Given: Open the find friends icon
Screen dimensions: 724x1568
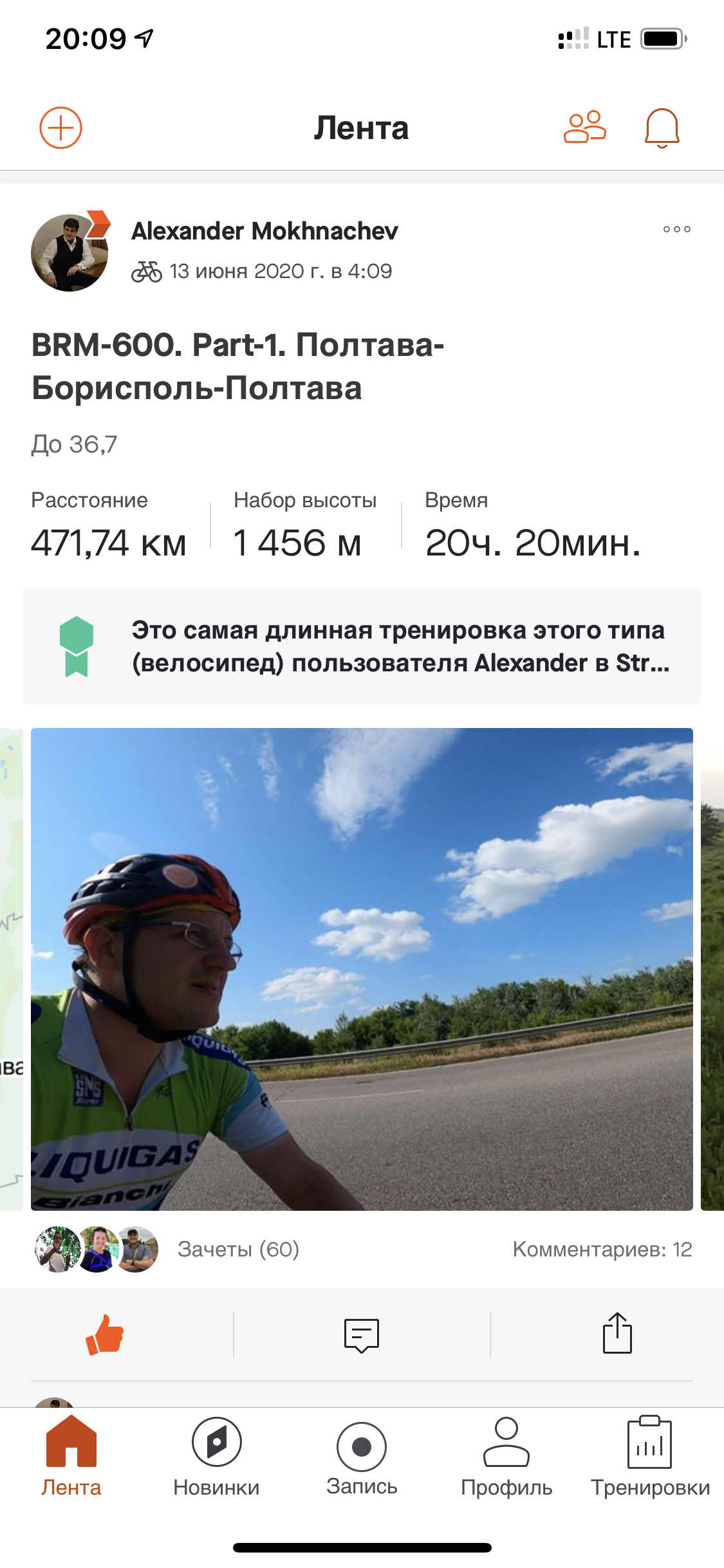Looking at the screenshot, I should click(x=584, y=127).
